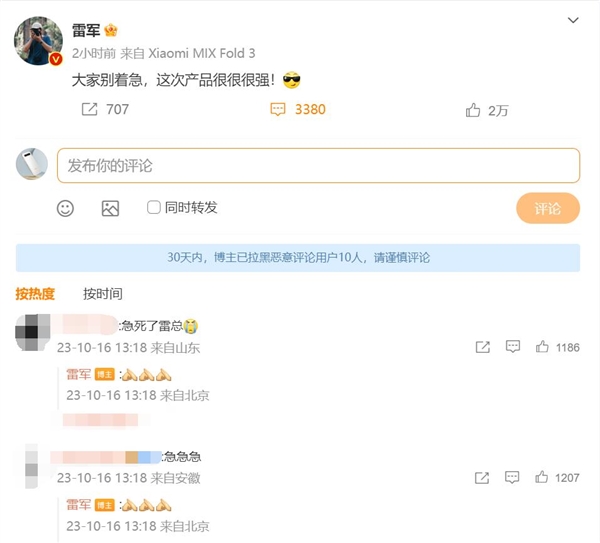Like the 急急急 comment
Screen dimensions: 600x543
pos(542,477)
